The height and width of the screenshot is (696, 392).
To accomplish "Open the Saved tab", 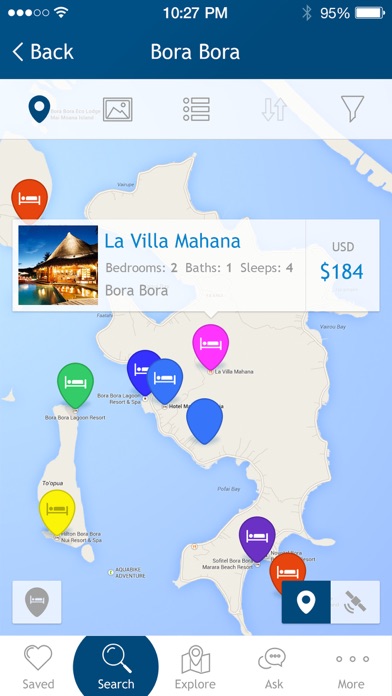I will tap(38, 667).
